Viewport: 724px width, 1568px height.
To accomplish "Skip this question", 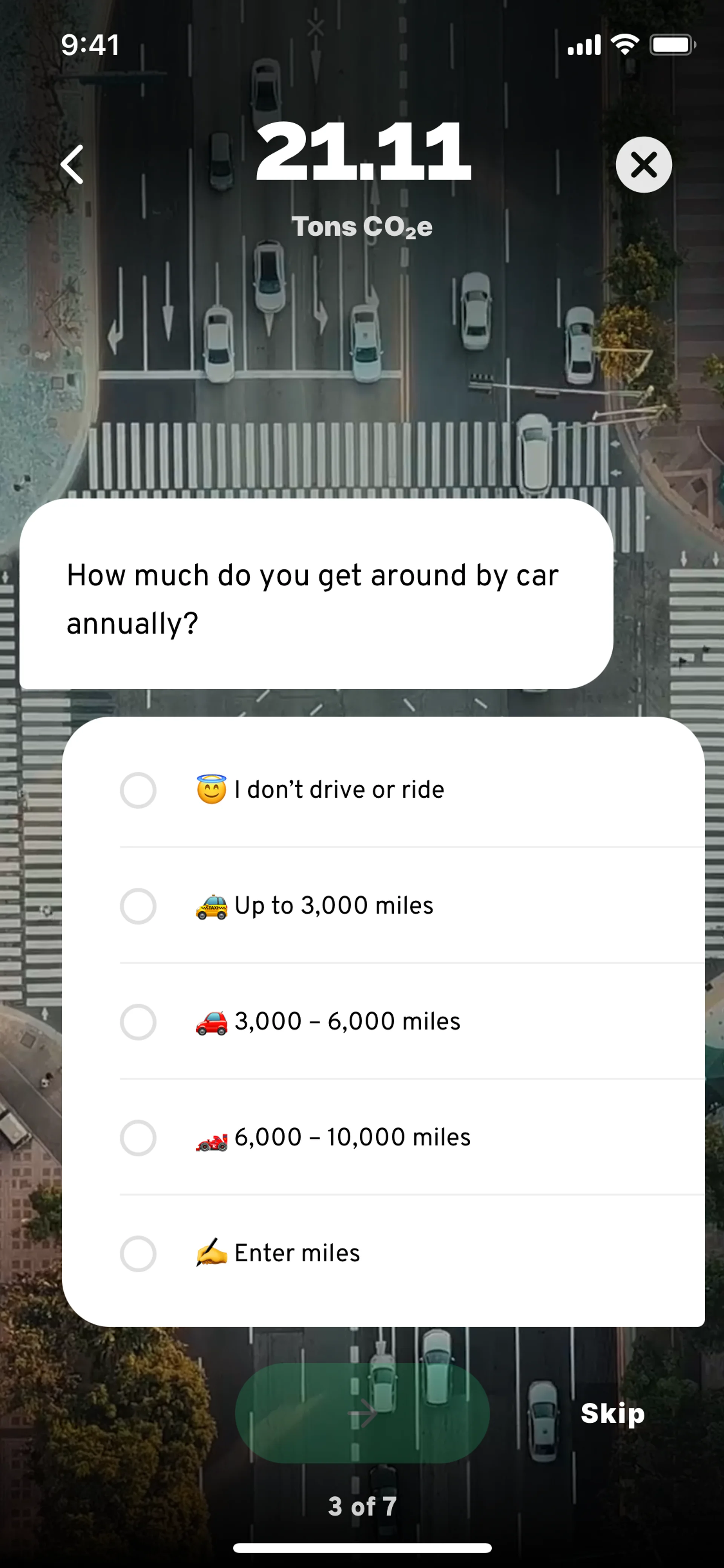I will [x=612, y=1413].
